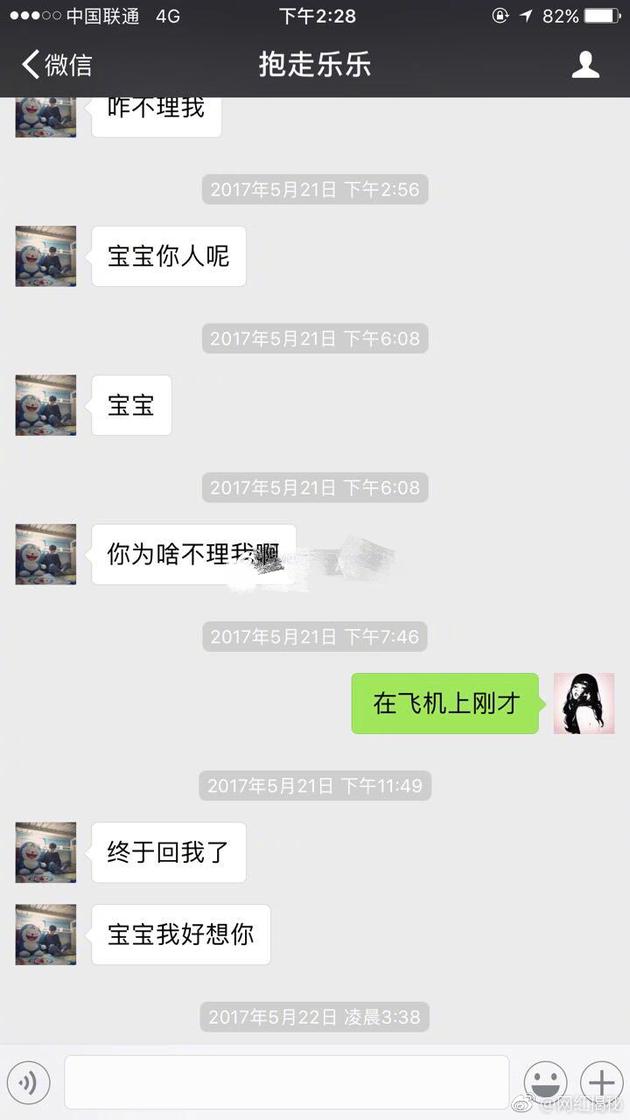
Task: Open sender avatar beside 宝宝你人呢
Action: [x=46, y=256]
